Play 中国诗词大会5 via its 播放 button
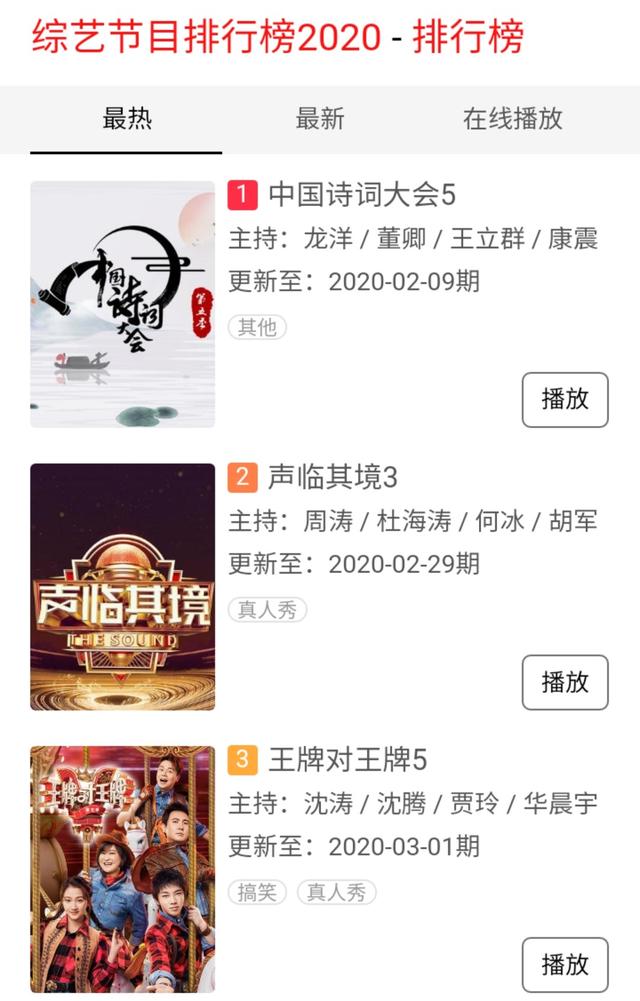Viewport: 640px width, 1001px height. [x=565, y=399]
